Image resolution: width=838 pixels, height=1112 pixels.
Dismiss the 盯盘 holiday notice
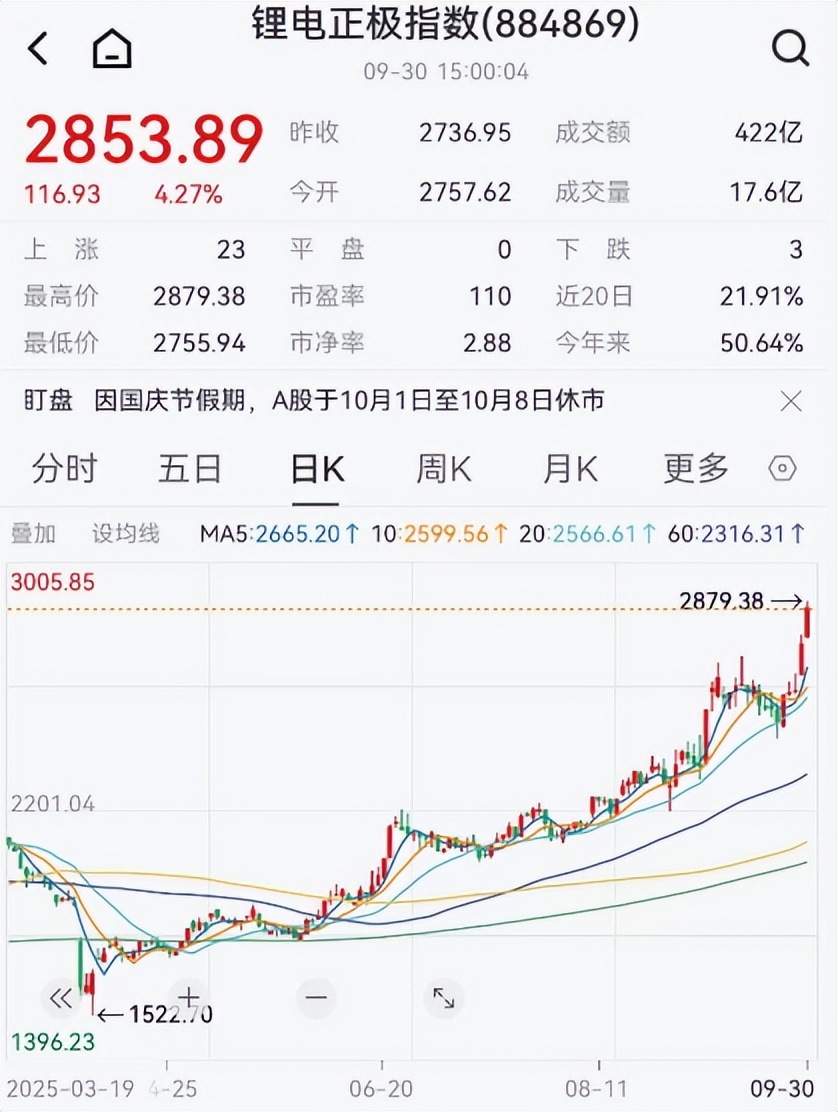click(x=790, y=402)
